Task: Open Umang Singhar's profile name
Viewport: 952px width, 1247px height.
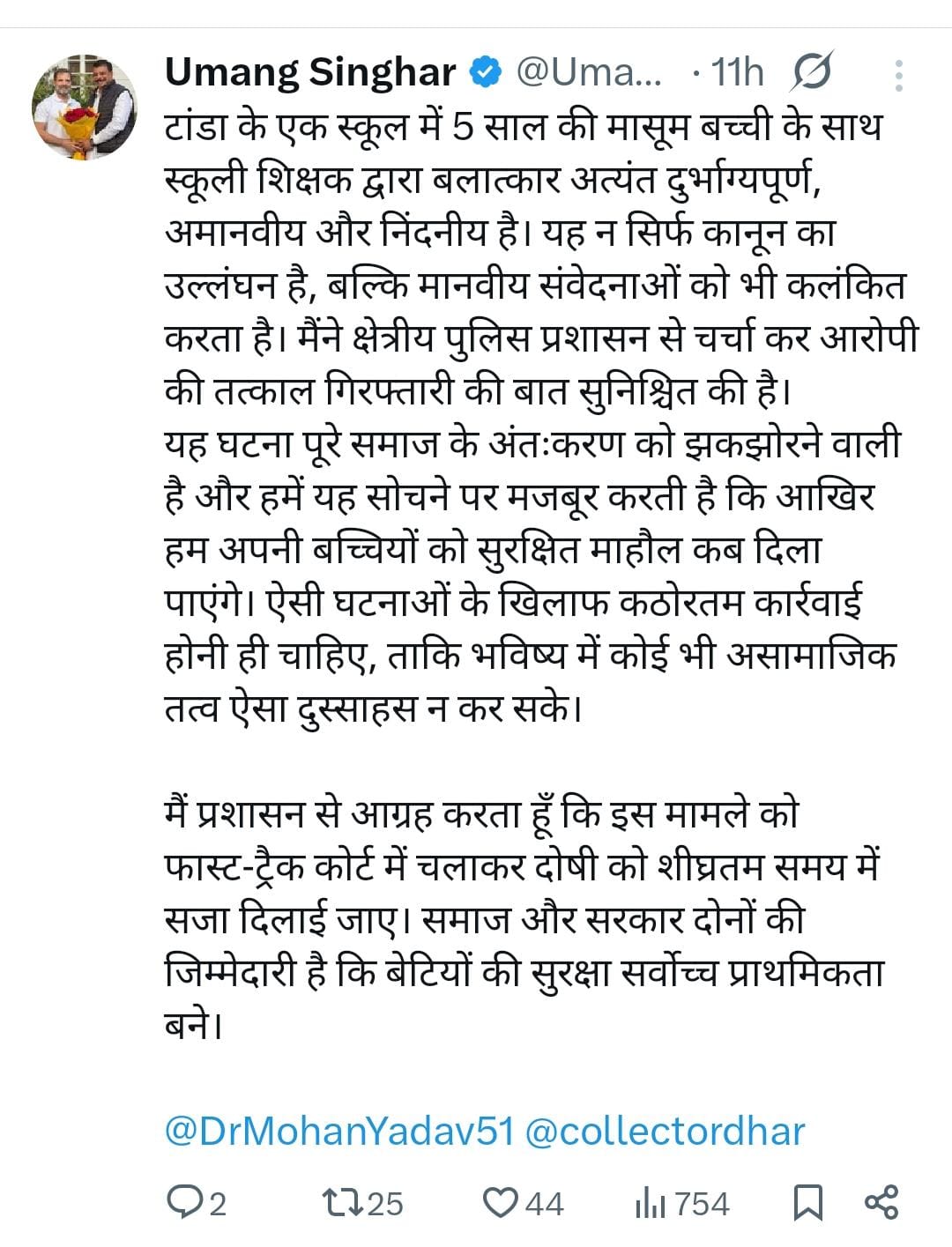Action: (309, 76)
